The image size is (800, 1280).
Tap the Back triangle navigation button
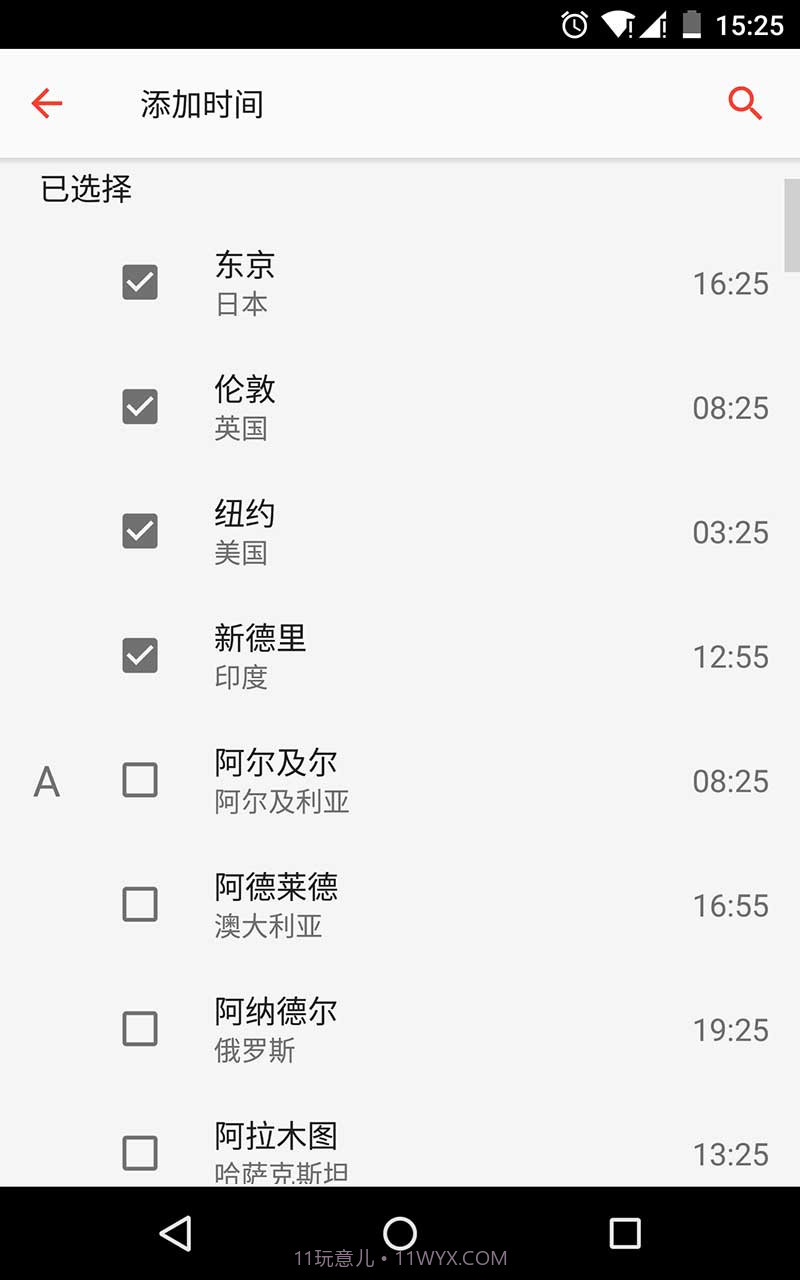click(x=176, y=1232)
